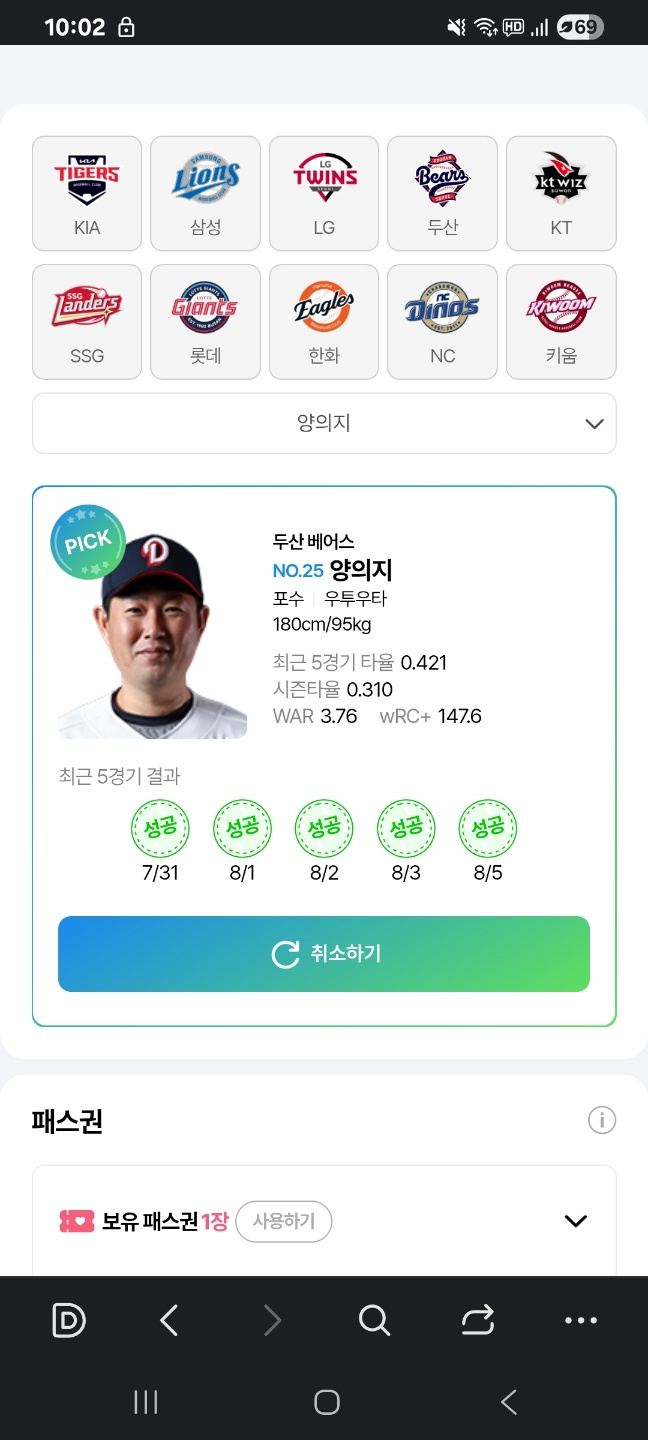This screenshot has width=648, height=1440.
Task: Pick the 두산 Bears team
Action: click(442, 193)
